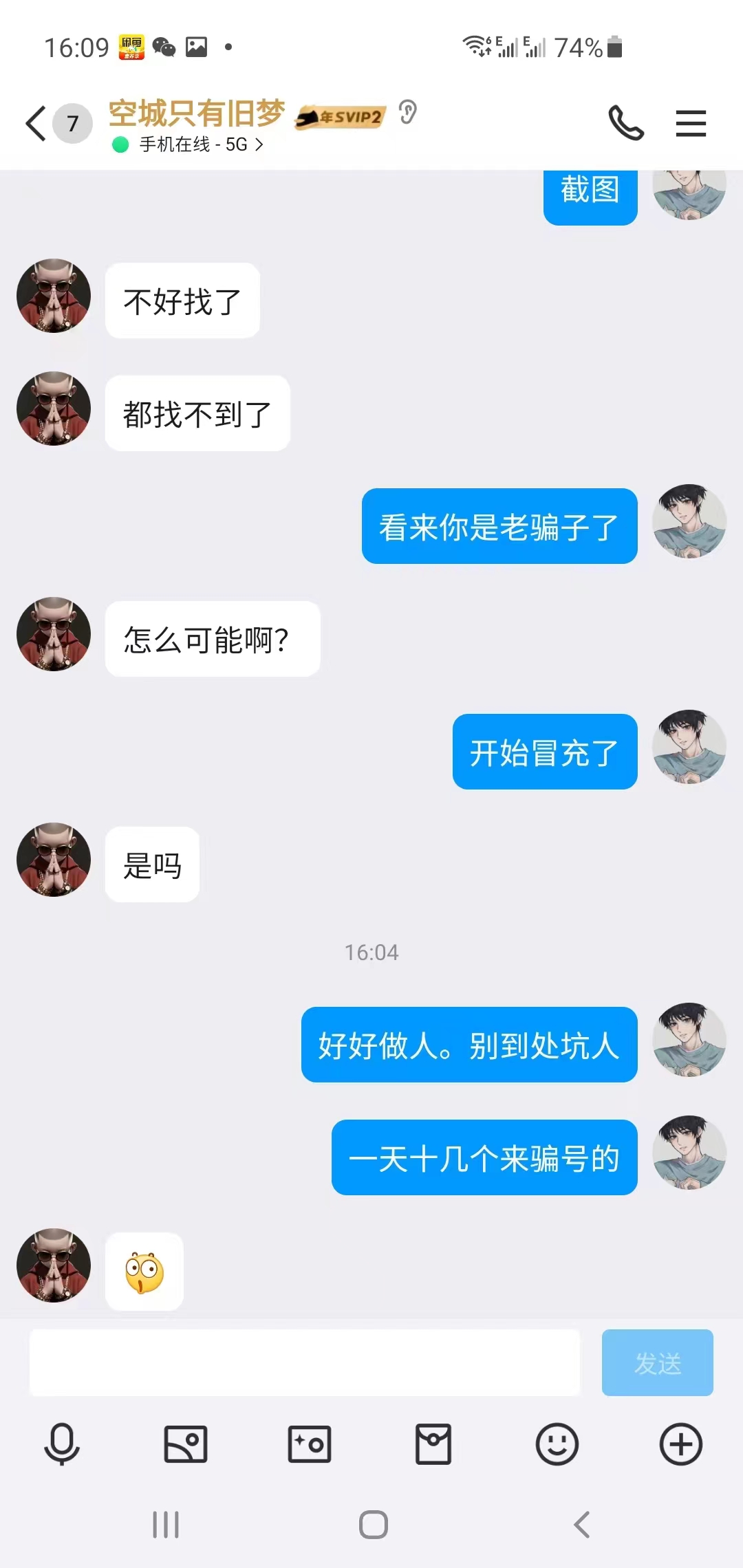Open the camera to take a photo
Image resolution: width=743 pixels, height=1568 pixels.
[x=310, y=1444]
